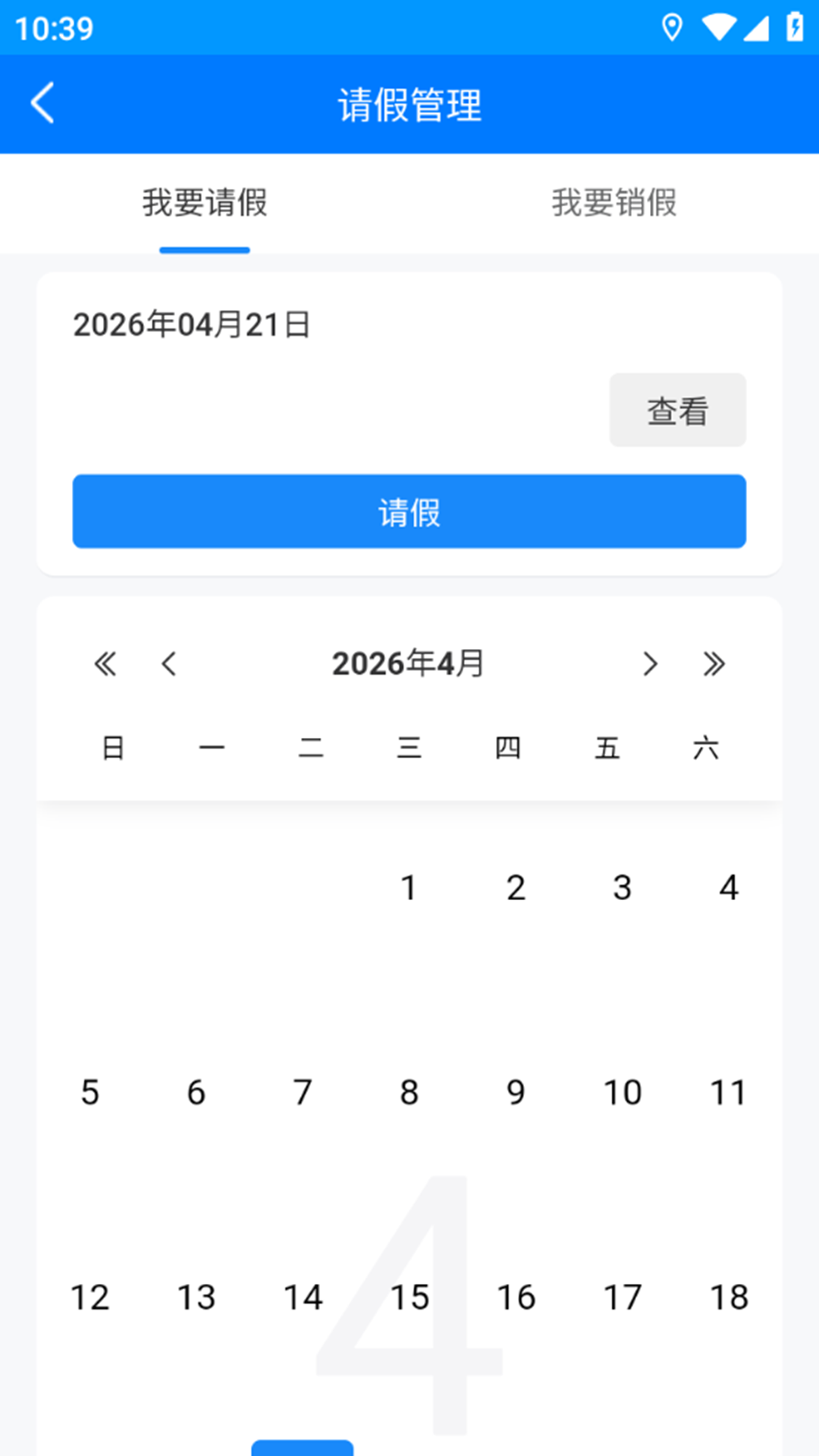Image resolution: width=819 pixels, height=1456 pixels.
Task: Click the location icon in the status bar
Action: pos(670,27)
